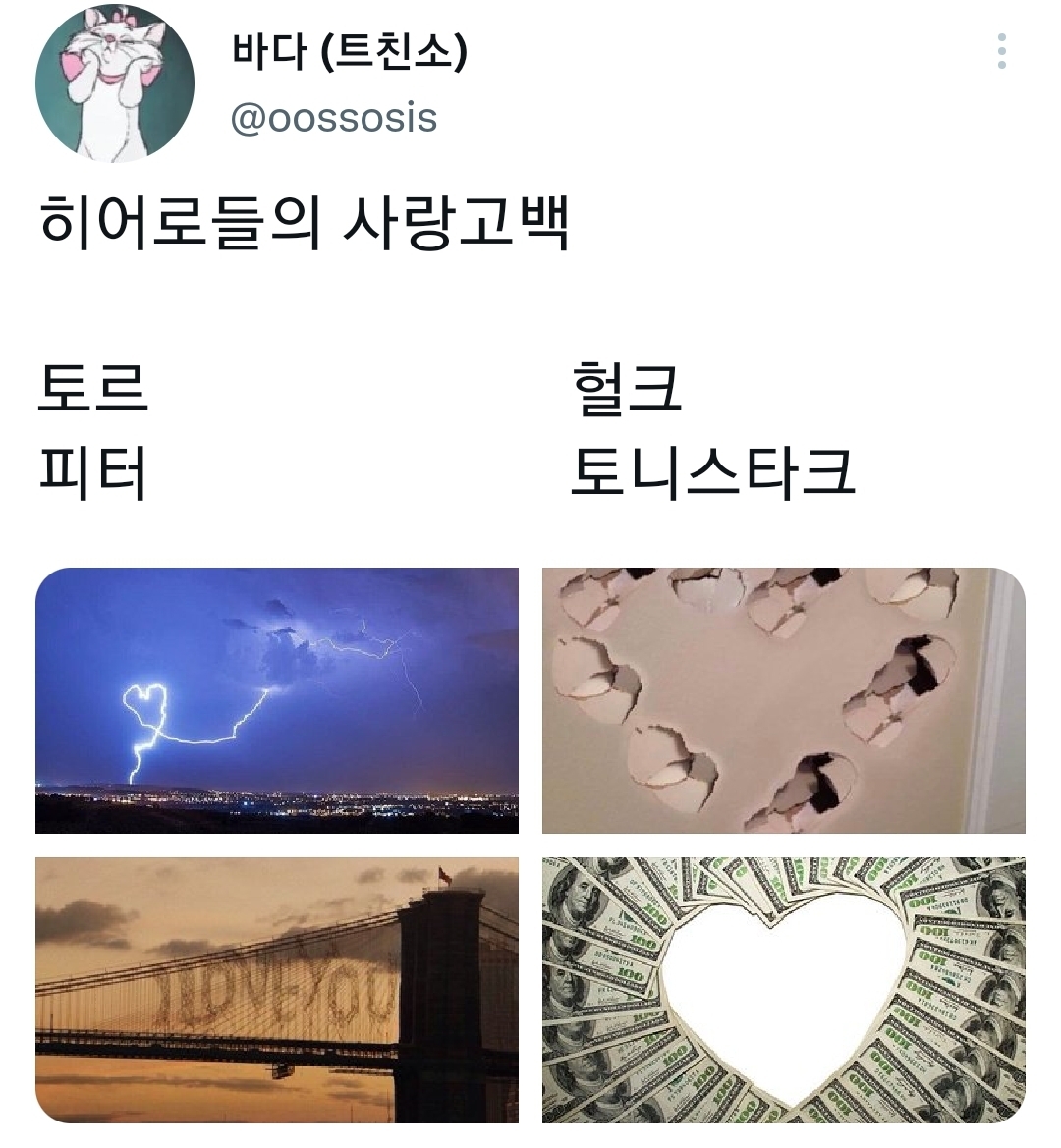The image size is (1061, 1148).
Task: View the @oossosis profile handle
Action: [x=333, y=118]
